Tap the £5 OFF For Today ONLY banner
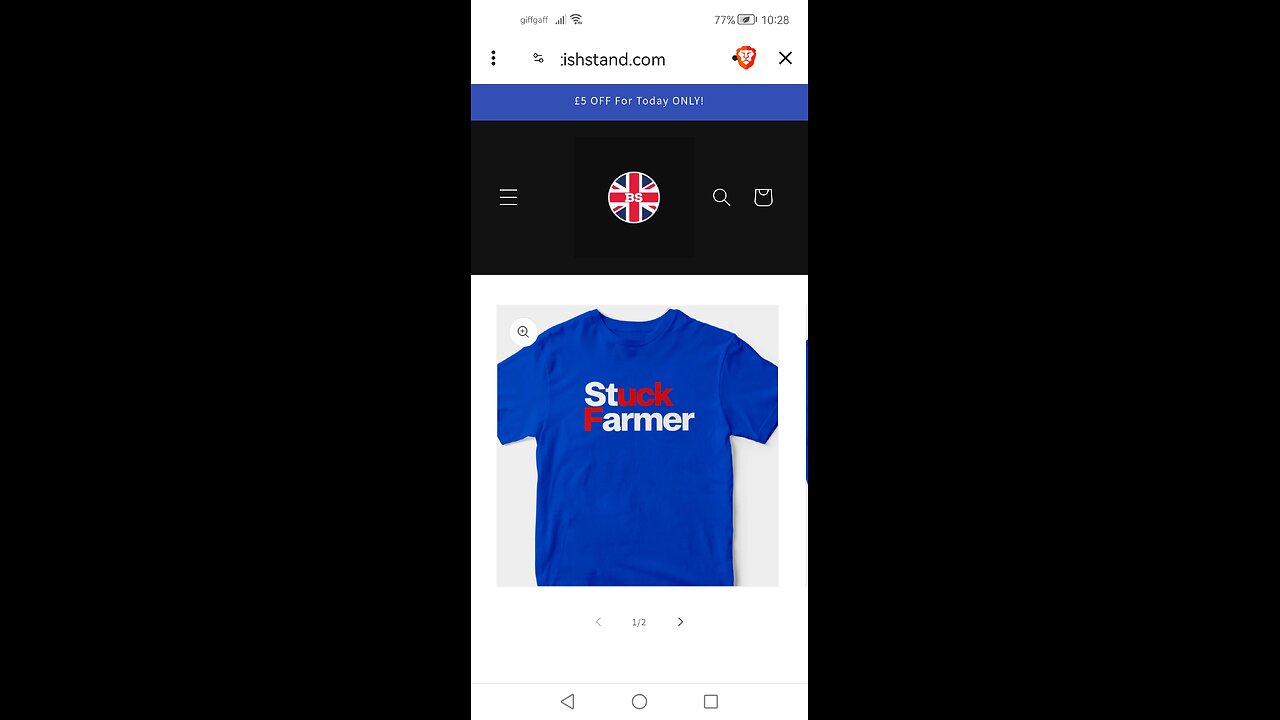 pyautogui.click(x=639, y=101)
